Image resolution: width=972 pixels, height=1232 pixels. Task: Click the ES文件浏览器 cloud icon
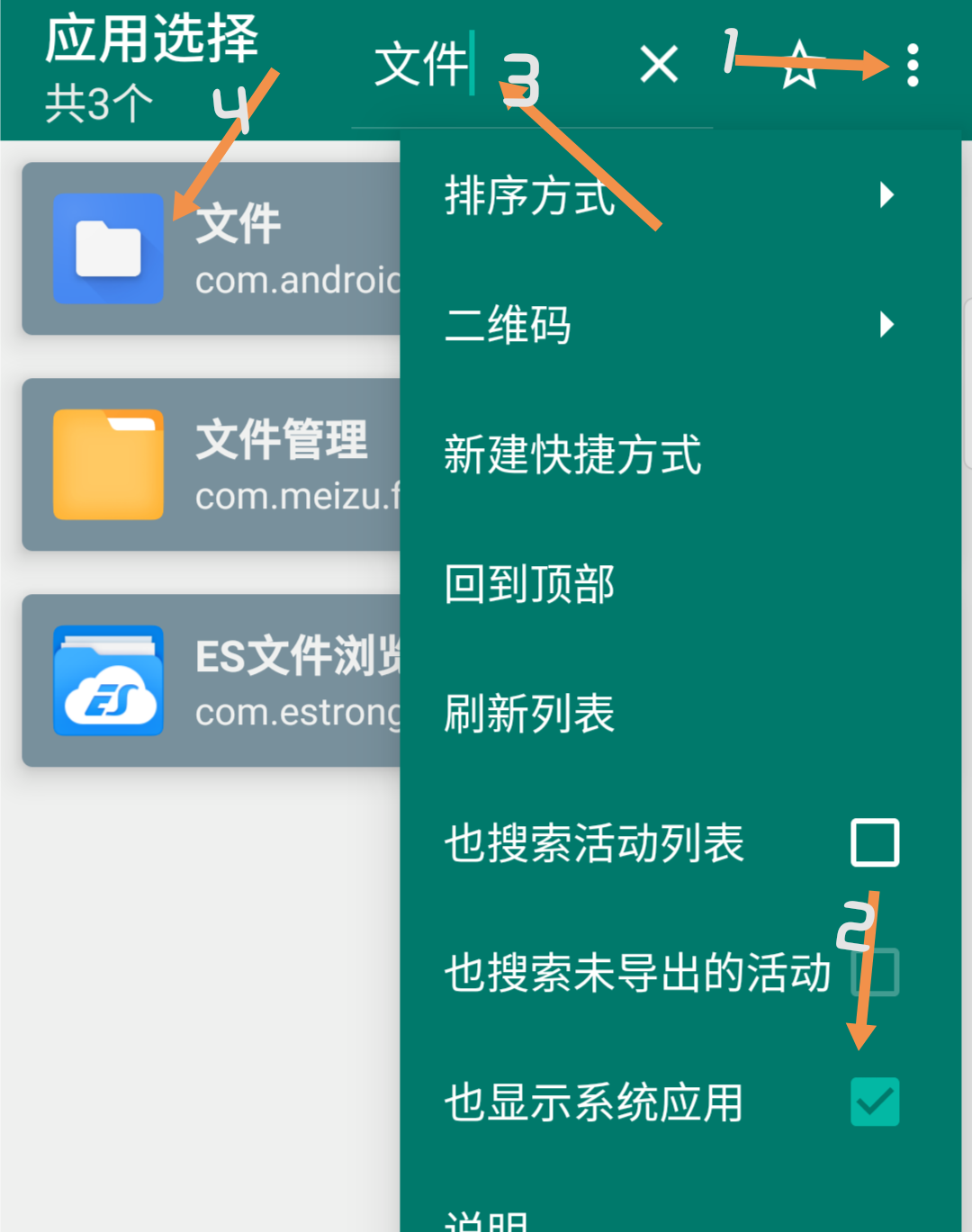[x=107, y=681]
